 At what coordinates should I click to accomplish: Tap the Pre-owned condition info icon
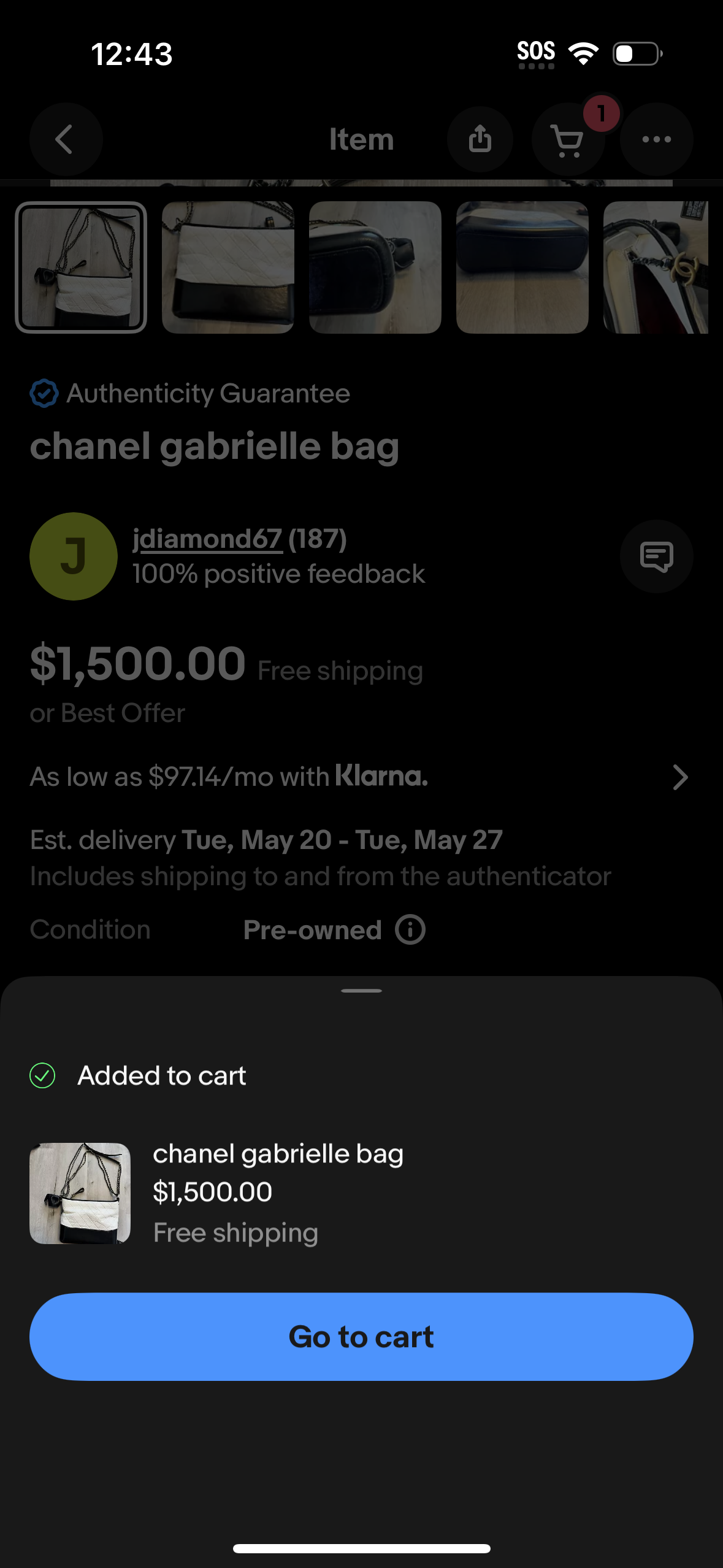click(410, 929)
